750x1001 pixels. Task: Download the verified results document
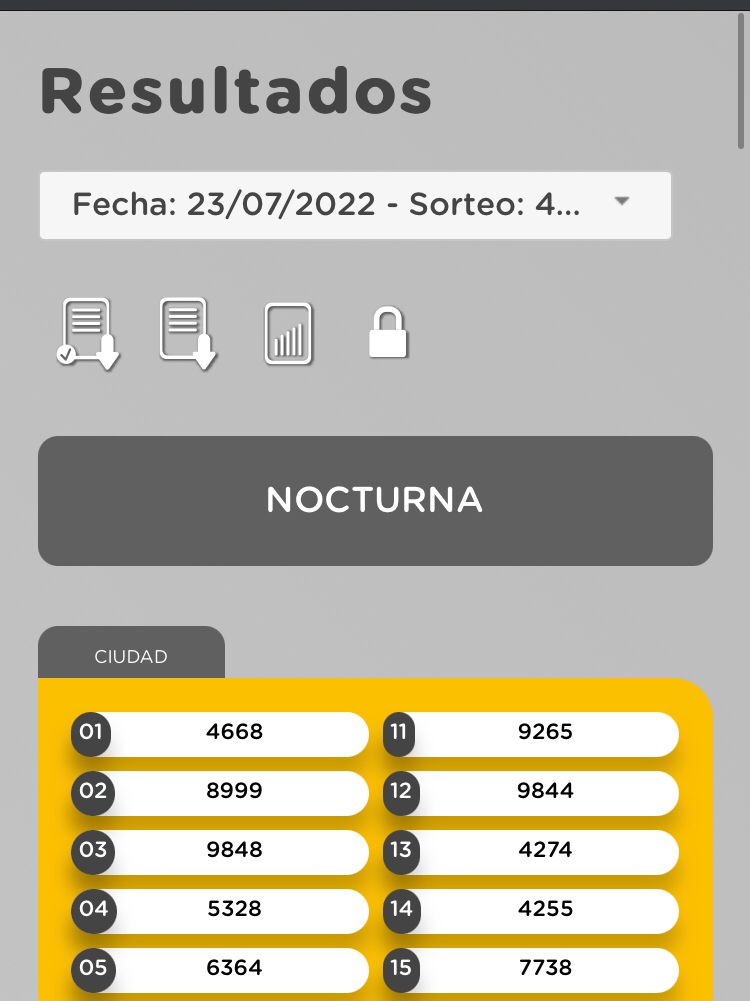tap(87, 334)
